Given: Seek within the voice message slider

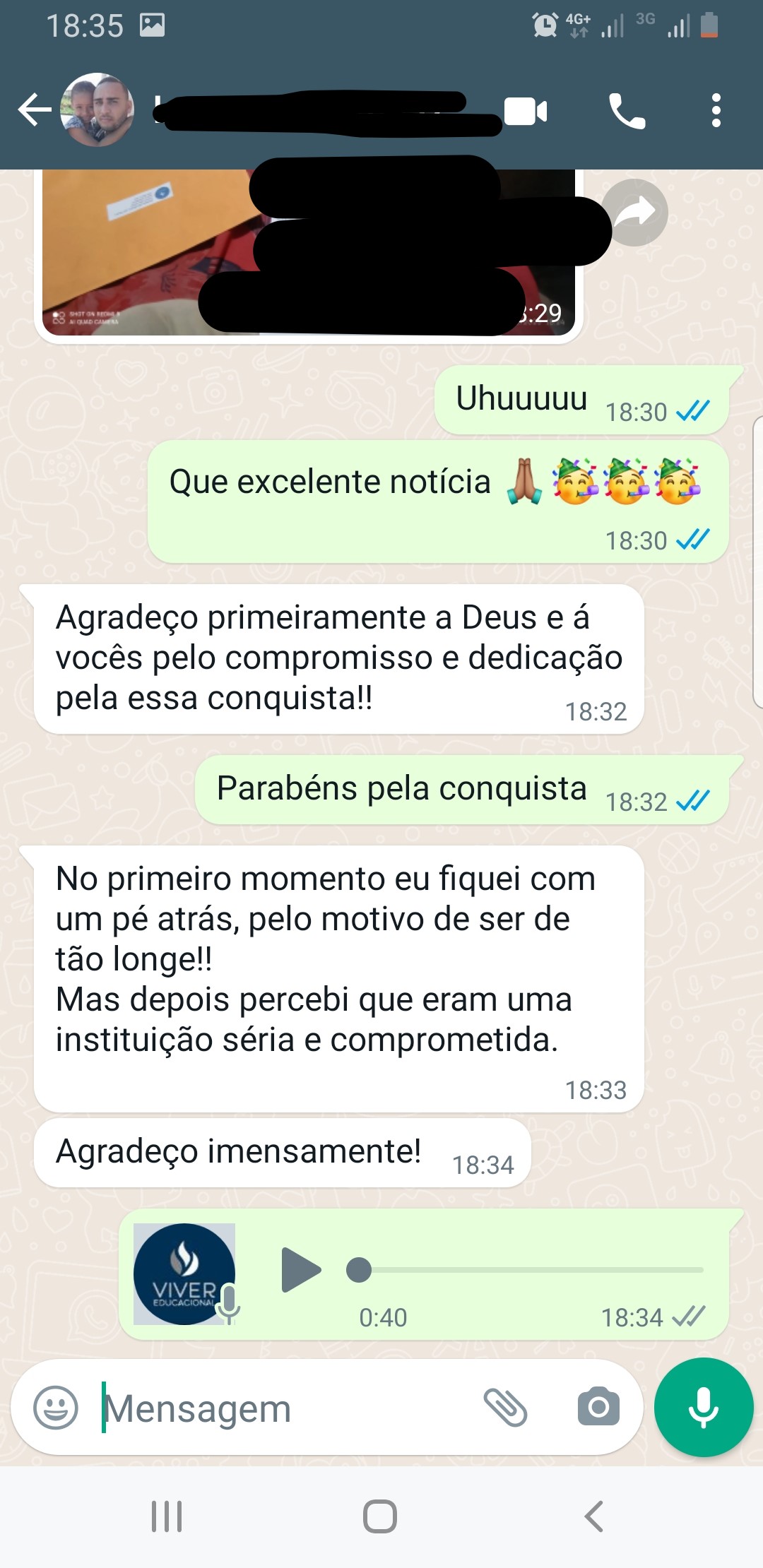Looking at the screenshot, I should [530, 1270].
